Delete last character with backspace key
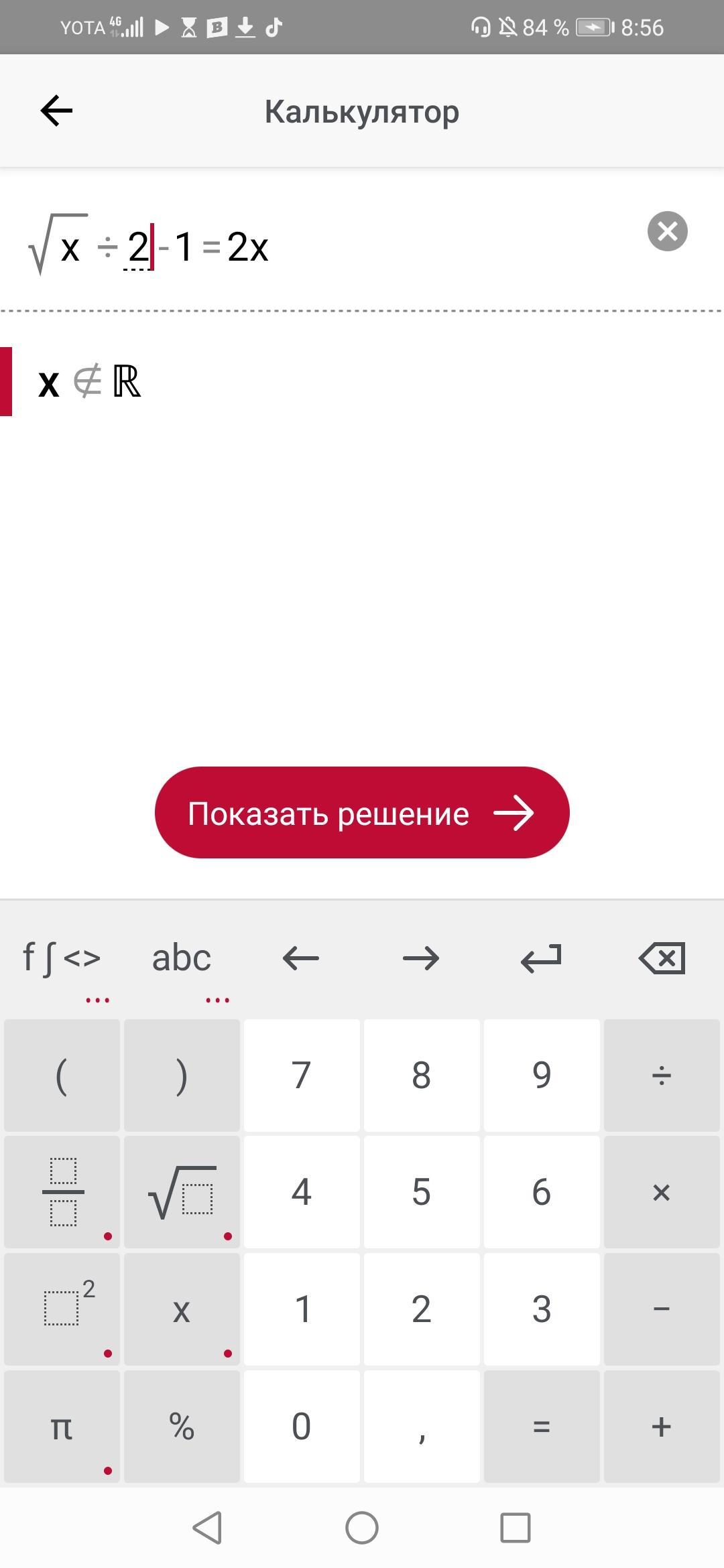Image resolution: width=724 pixels, height=1568 pixels. pos(661,958)
